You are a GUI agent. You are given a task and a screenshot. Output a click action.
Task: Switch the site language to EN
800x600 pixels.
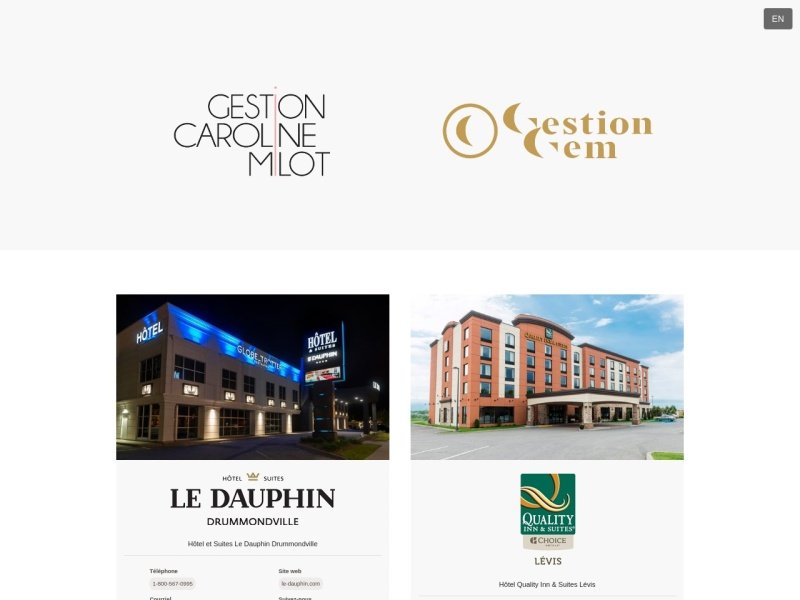[x=777, y=19]
